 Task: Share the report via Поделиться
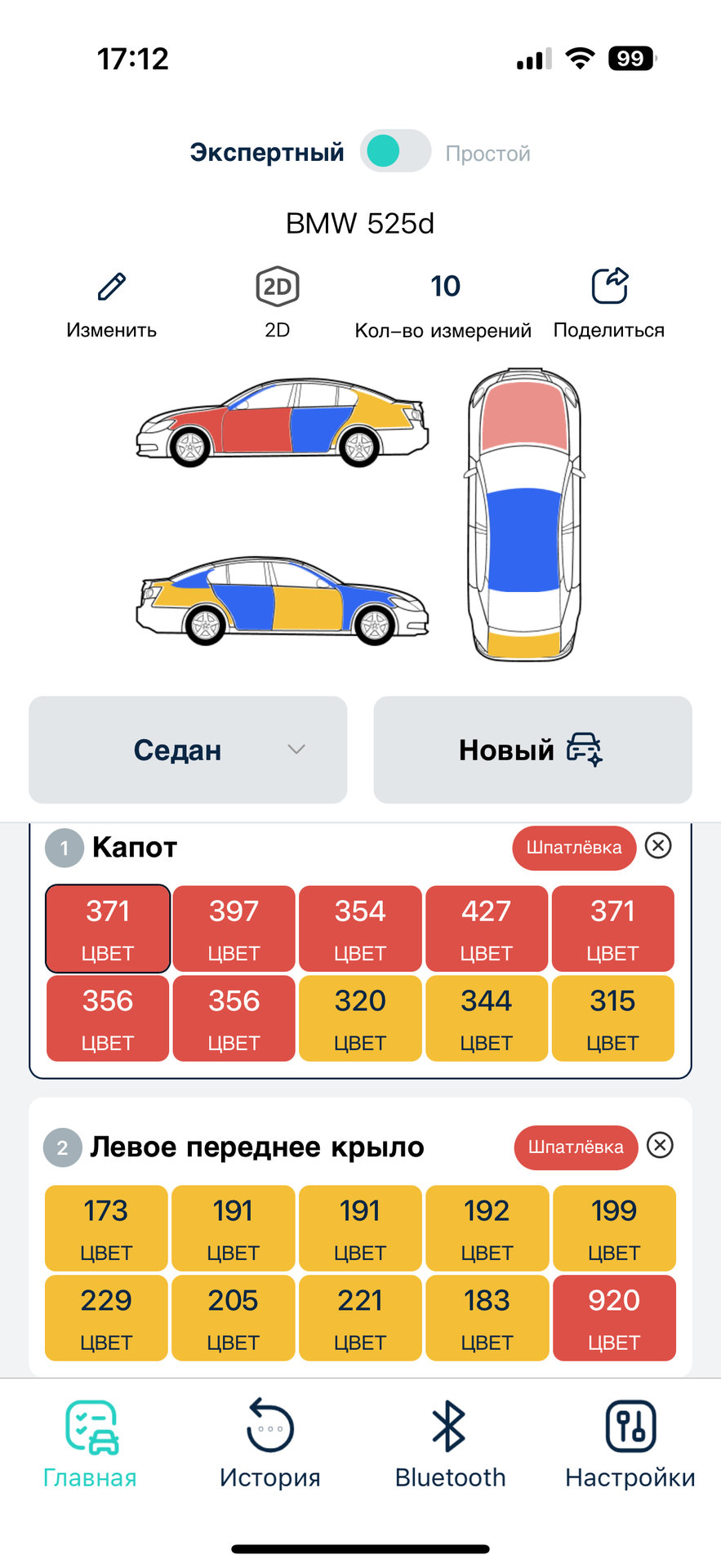[x=609, y=302]
